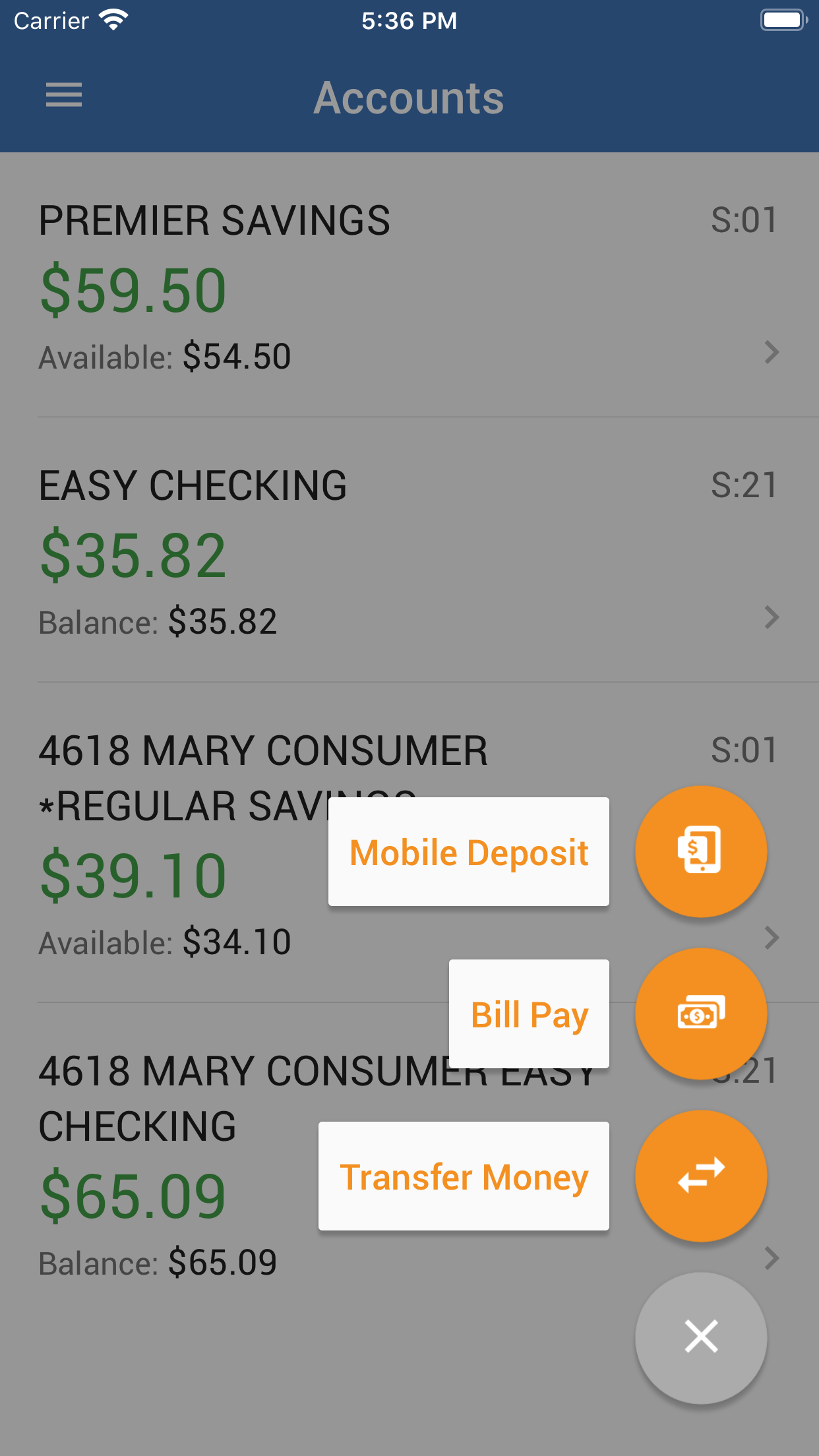View the Easy Checking $35.82 account
The width and height of the screenshot is (819, 1456).
[409, 550]
